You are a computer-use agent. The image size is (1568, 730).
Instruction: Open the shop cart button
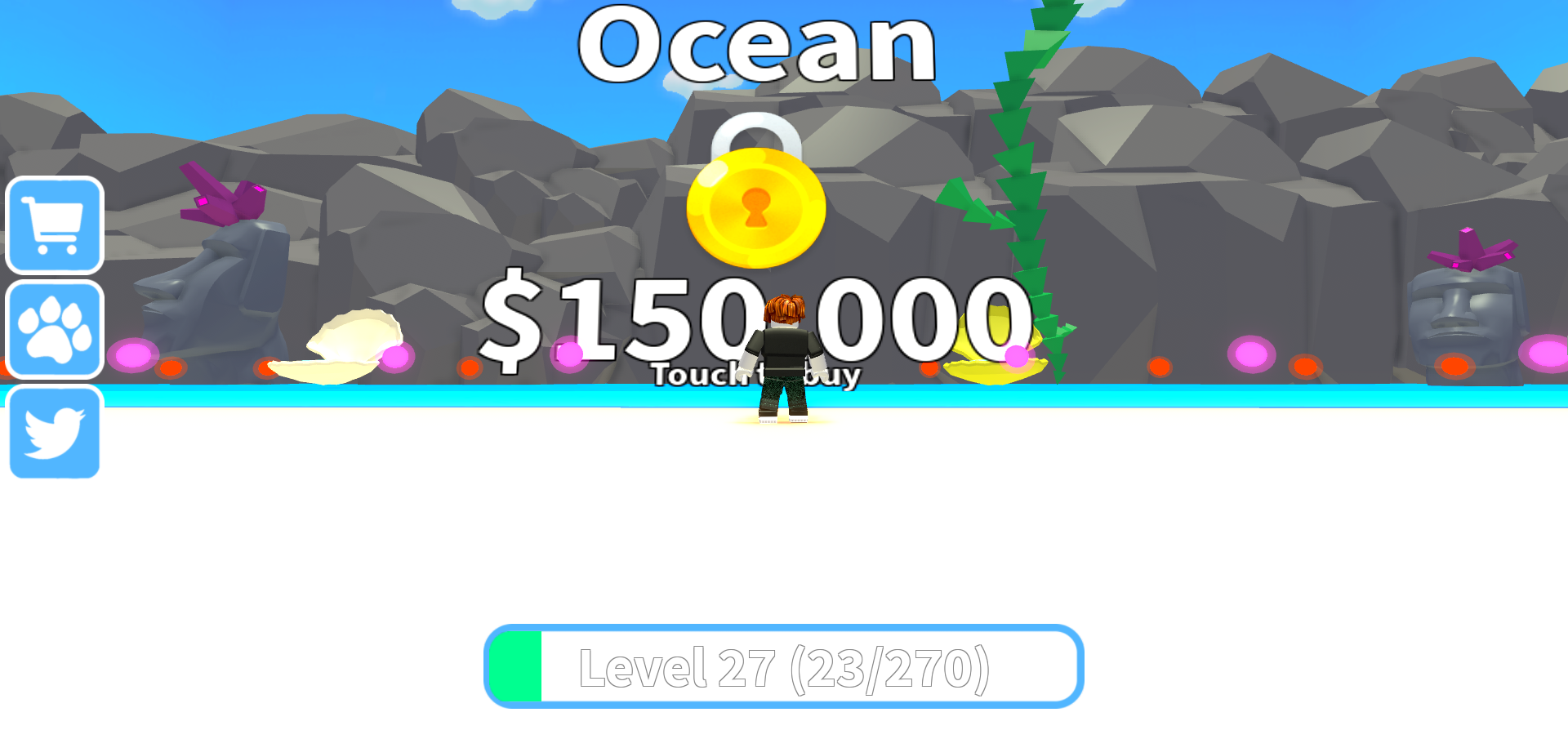55,225
